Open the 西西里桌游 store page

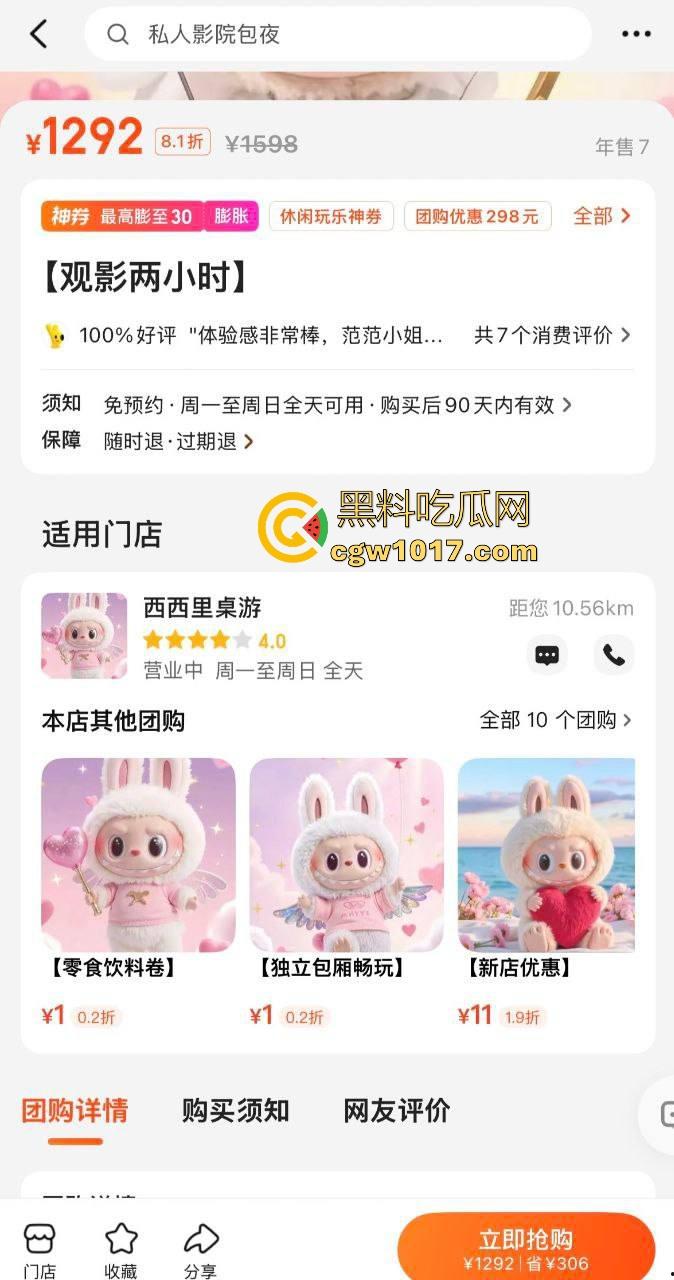pyautogui.click(x=200, y=608)
